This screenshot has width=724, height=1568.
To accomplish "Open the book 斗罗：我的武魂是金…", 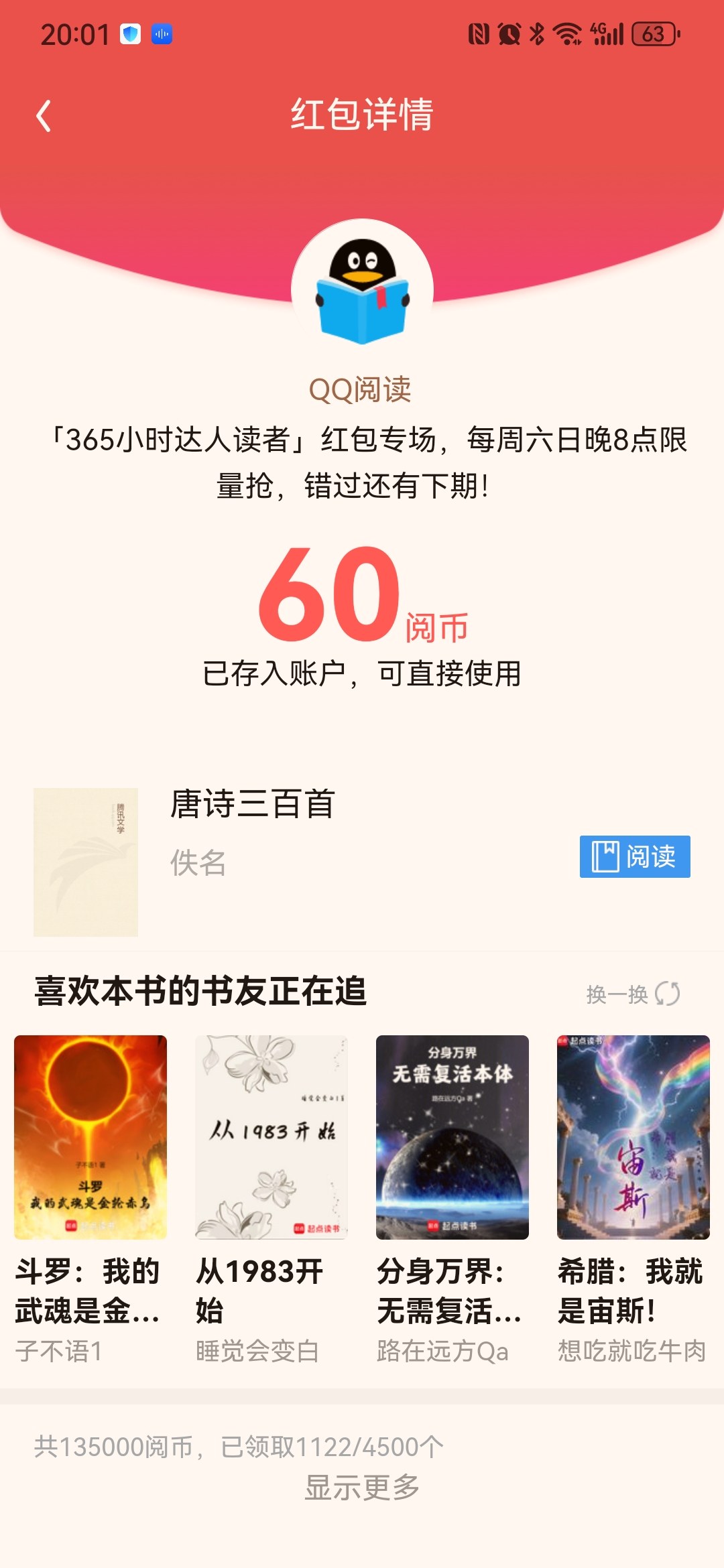I will tap(90, 1199).
